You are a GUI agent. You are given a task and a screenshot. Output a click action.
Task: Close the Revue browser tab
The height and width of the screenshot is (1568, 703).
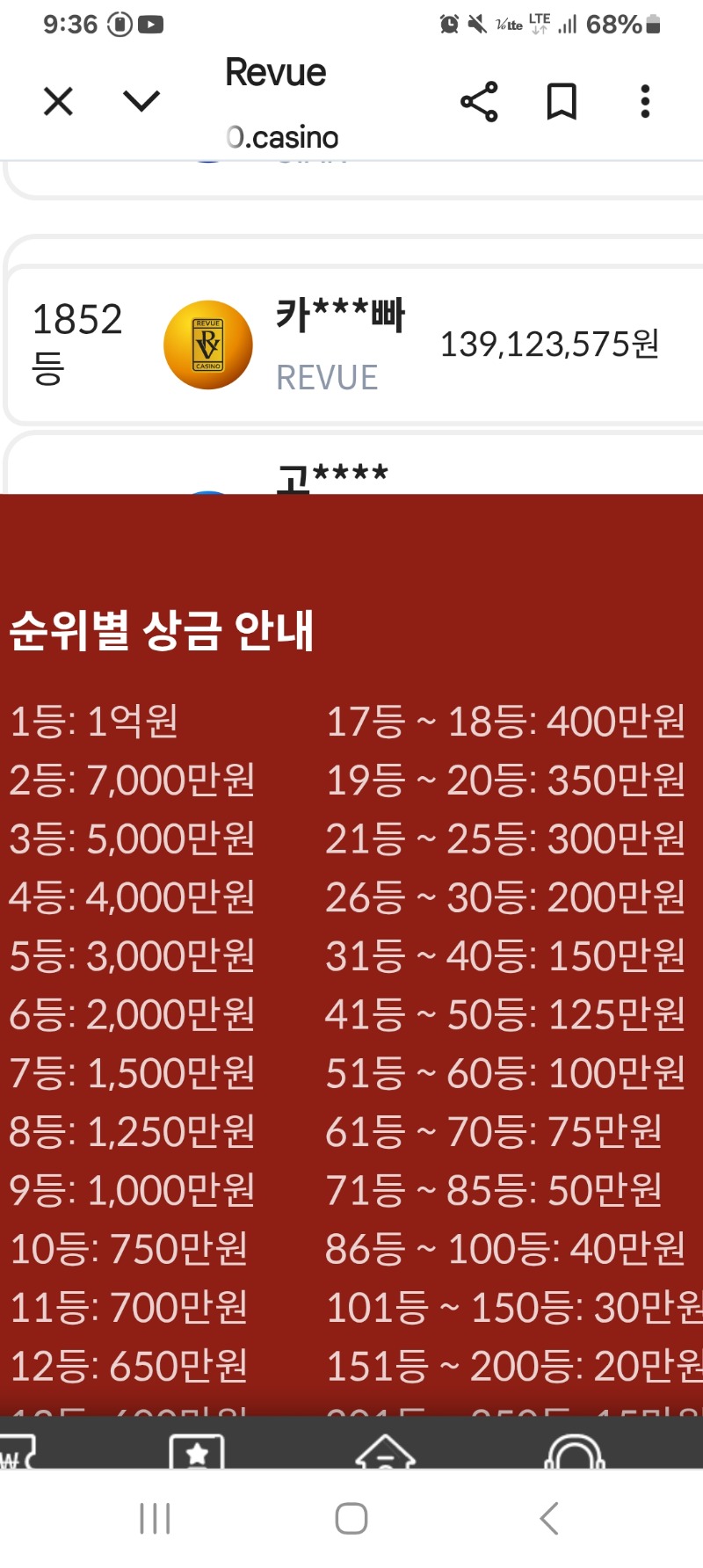tap(58, 102)
